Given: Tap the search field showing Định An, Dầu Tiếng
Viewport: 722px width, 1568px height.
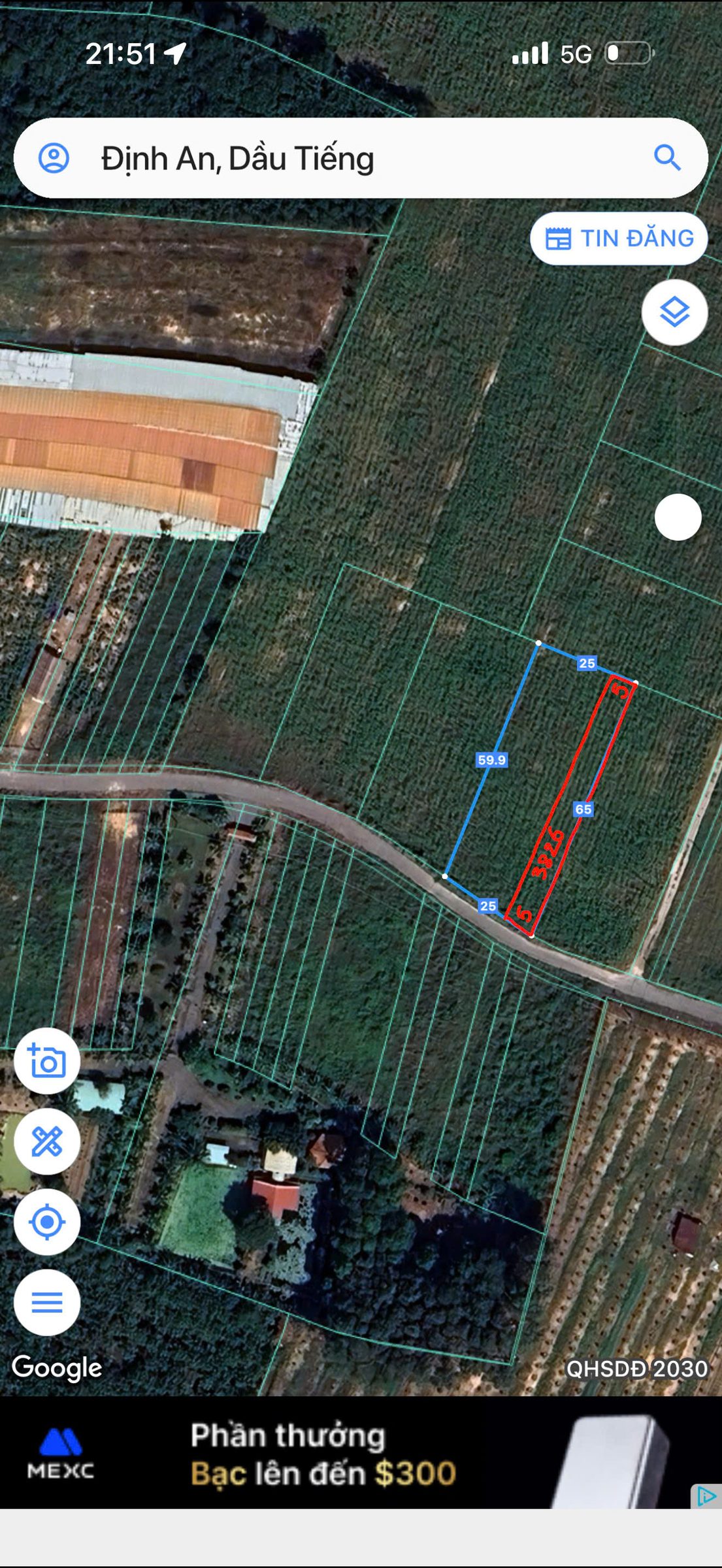Looking at the screenshot, I should point(361,158).
